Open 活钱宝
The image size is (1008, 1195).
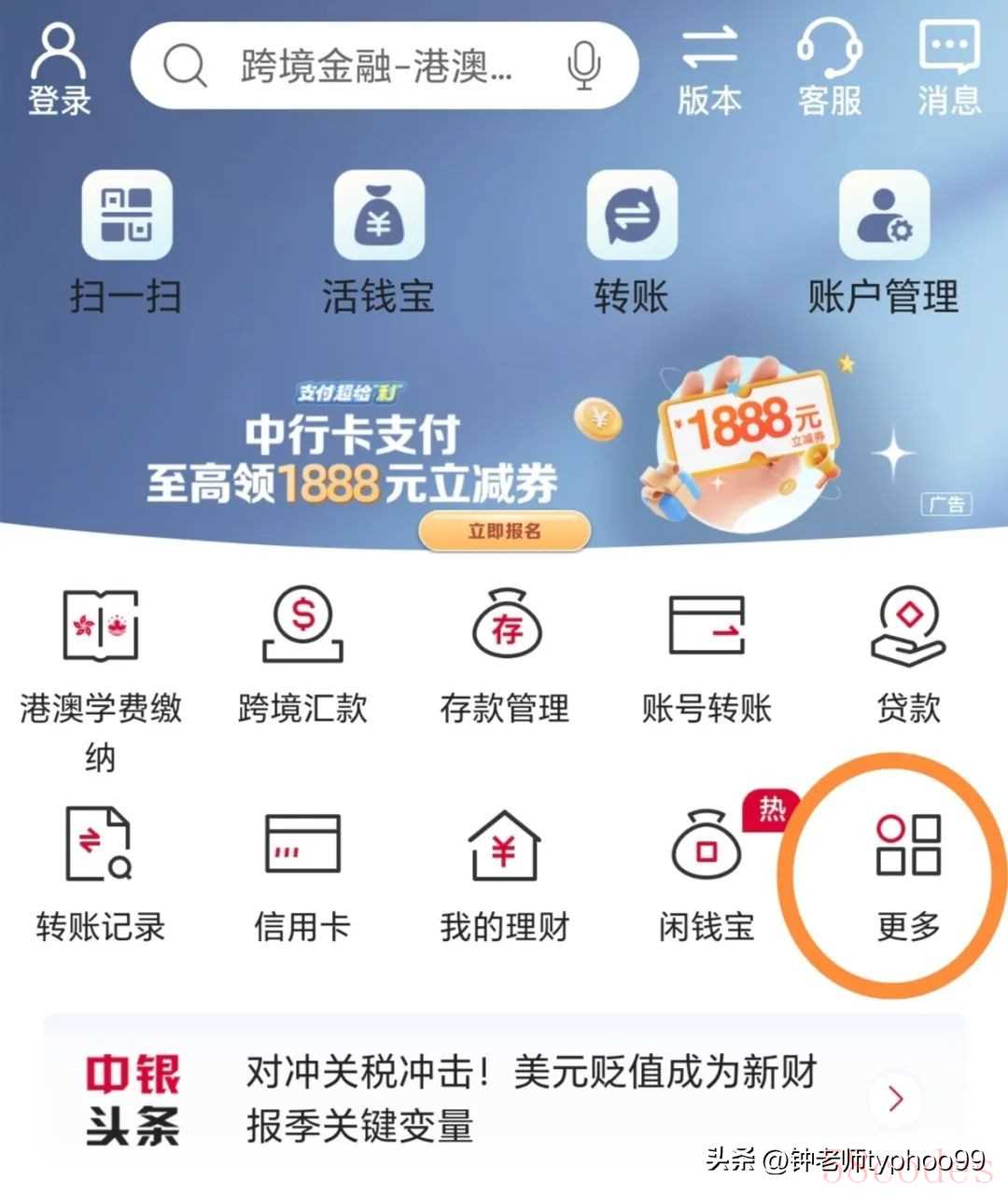pyautogui.click(x=378, y=243)
